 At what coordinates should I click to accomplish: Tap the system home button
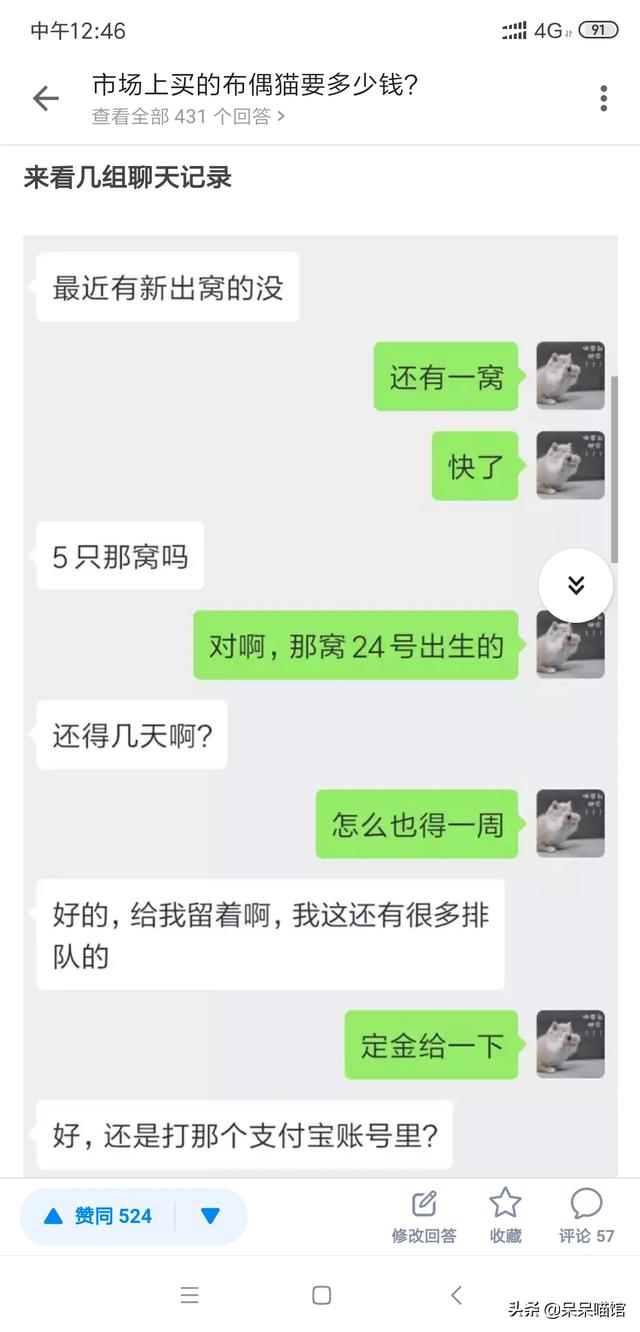tap(321, 1295)
